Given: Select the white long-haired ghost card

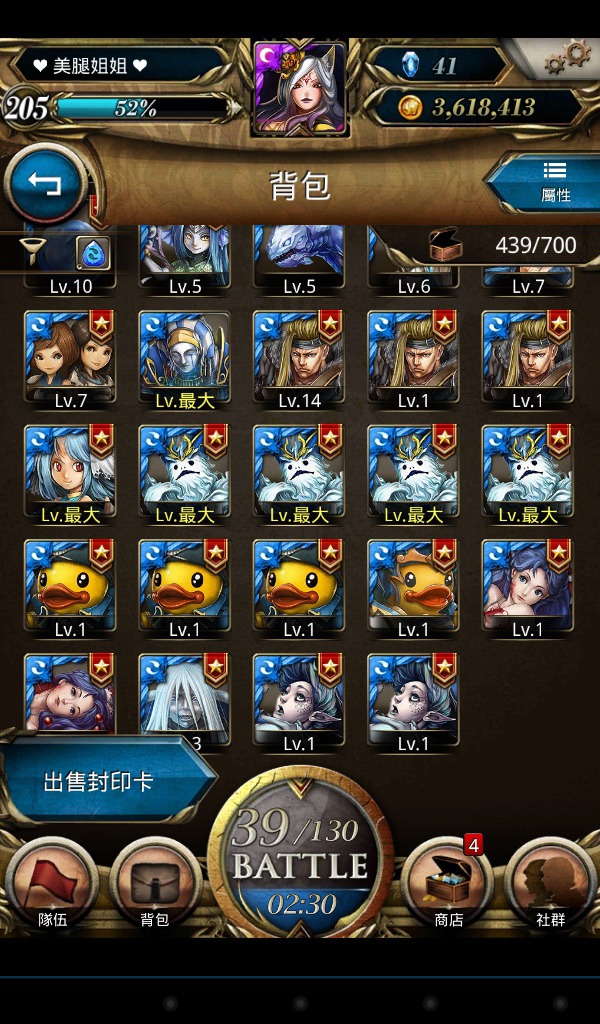Looking at the screenshot, I should [x=184, y=700].
